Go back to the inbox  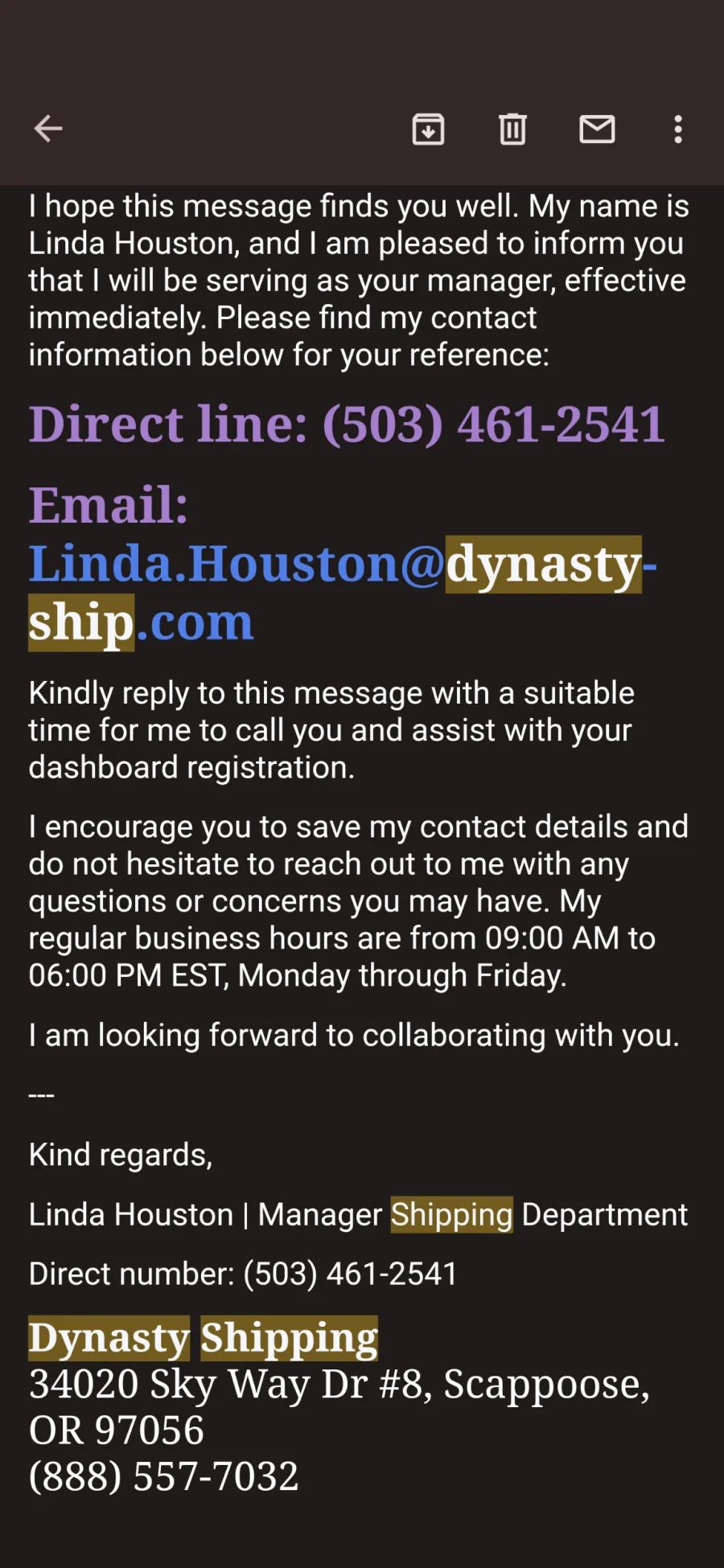tap(48, 129)
